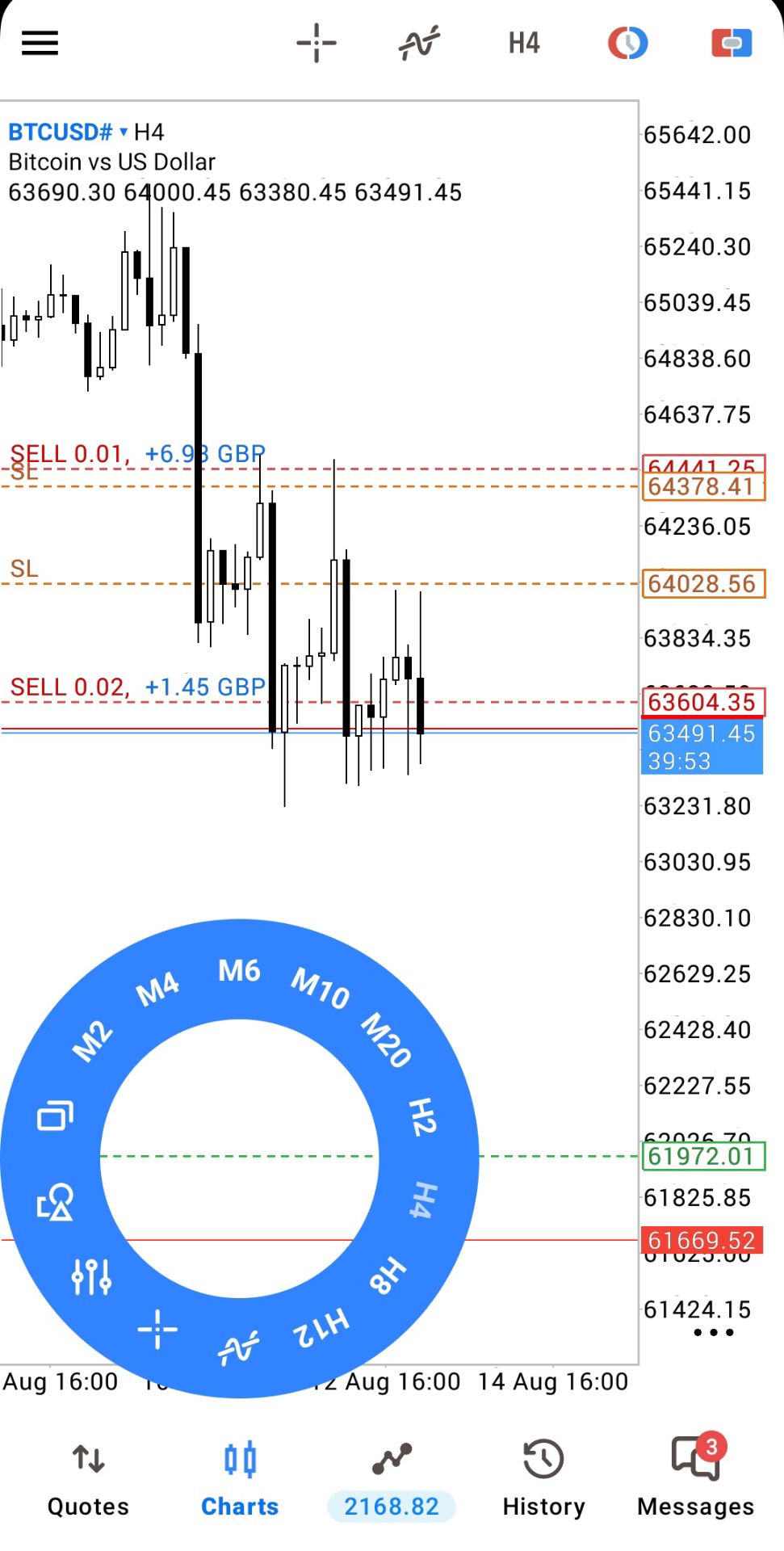Choose H12 timeframe on the wheel
Image resolution: width=784 pixels, height=1551 pixels.
(321, 1328)
